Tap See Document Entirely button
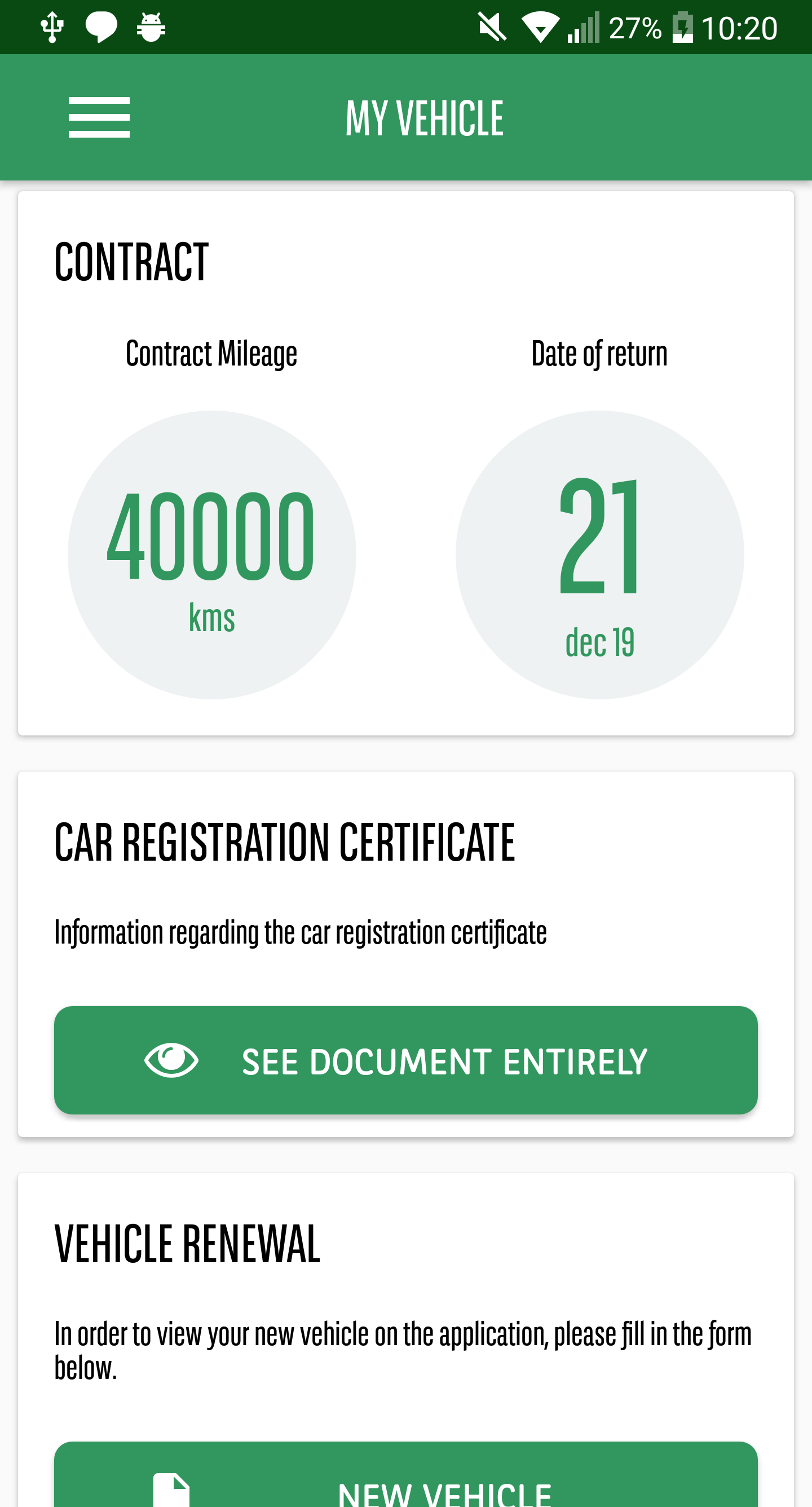This screenshot has height=1507, width=812. point(406,1060)
